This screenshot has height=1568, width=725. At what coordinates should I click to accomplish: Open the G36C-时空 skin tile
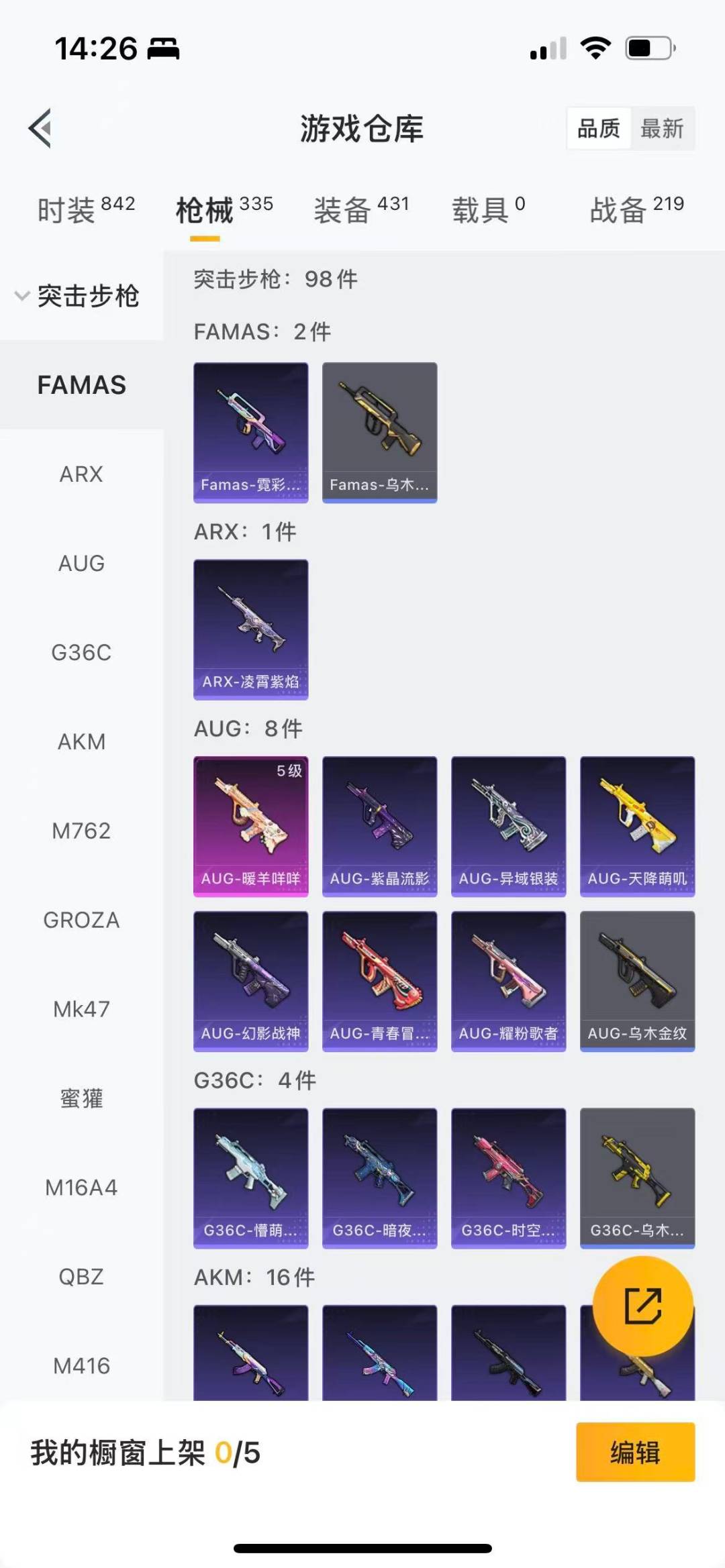pos(508,1178)
